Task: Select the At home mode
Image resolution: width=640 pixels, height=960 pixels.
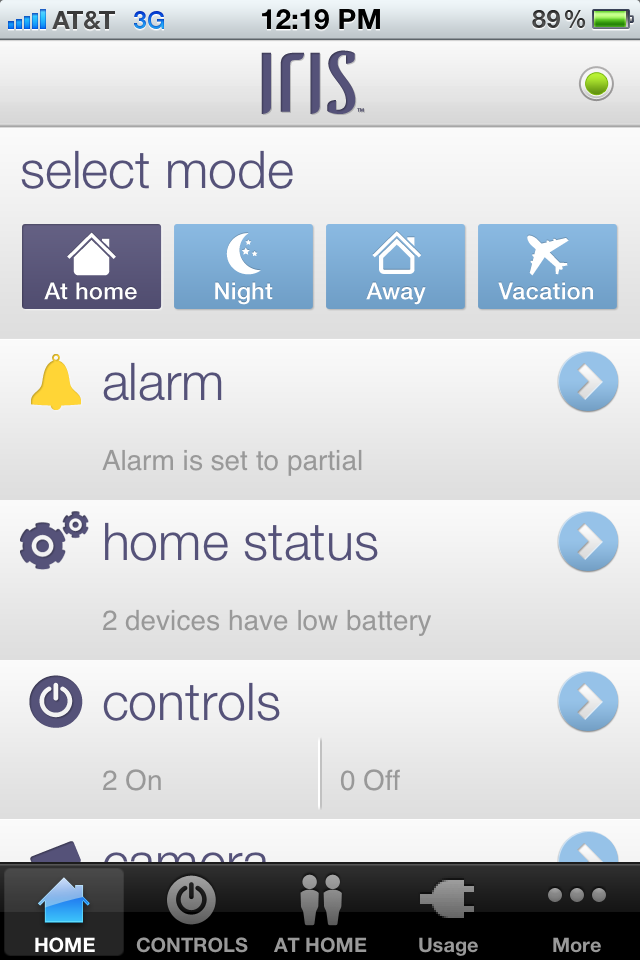Action: (x=91, y=267)
